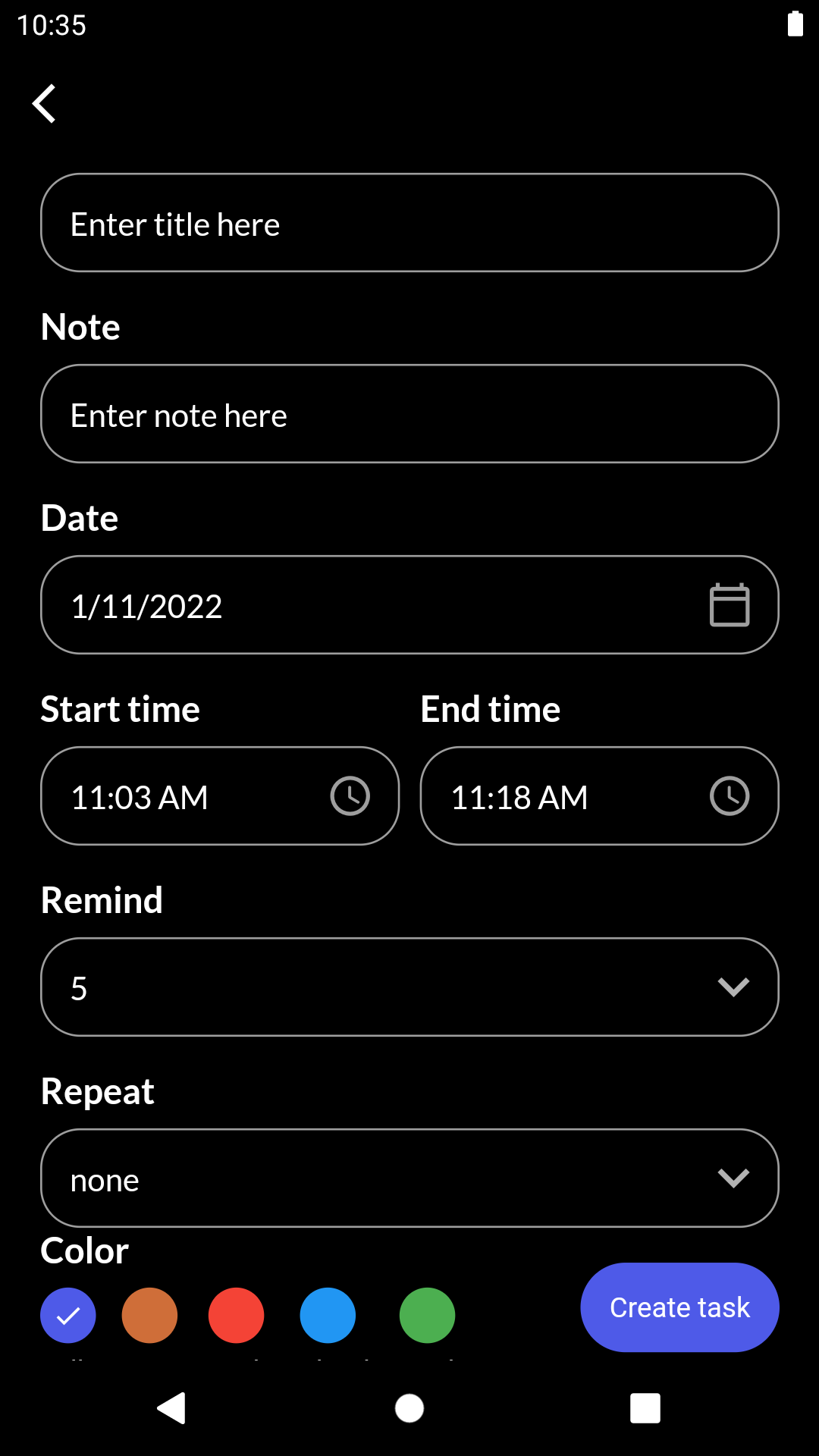Tap the title input field
This screenshot has width=819, height=1456.
tap(409, 223)
